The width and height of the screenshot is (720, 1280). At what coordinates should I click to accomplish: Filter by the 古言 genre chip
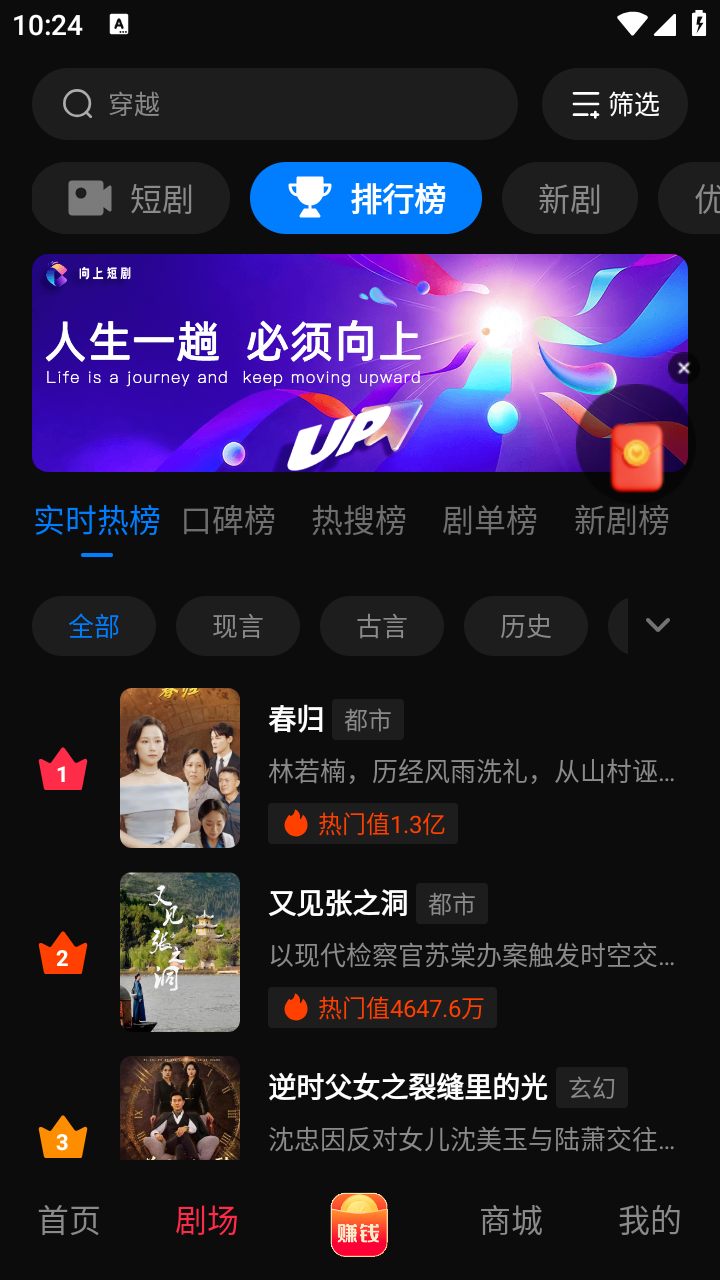382,626
